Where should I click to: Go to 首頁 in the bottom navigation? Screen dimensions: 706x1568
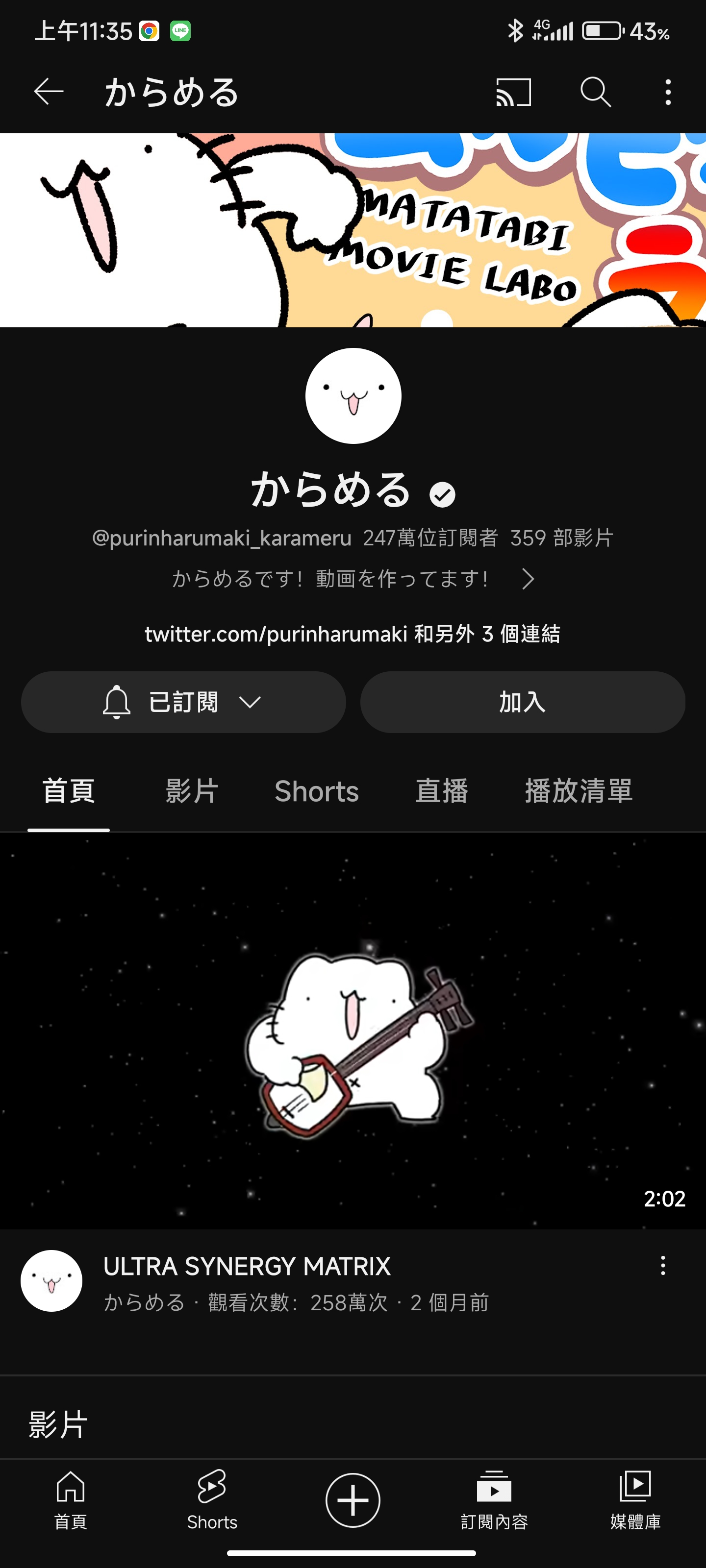tap(71, 1499)
